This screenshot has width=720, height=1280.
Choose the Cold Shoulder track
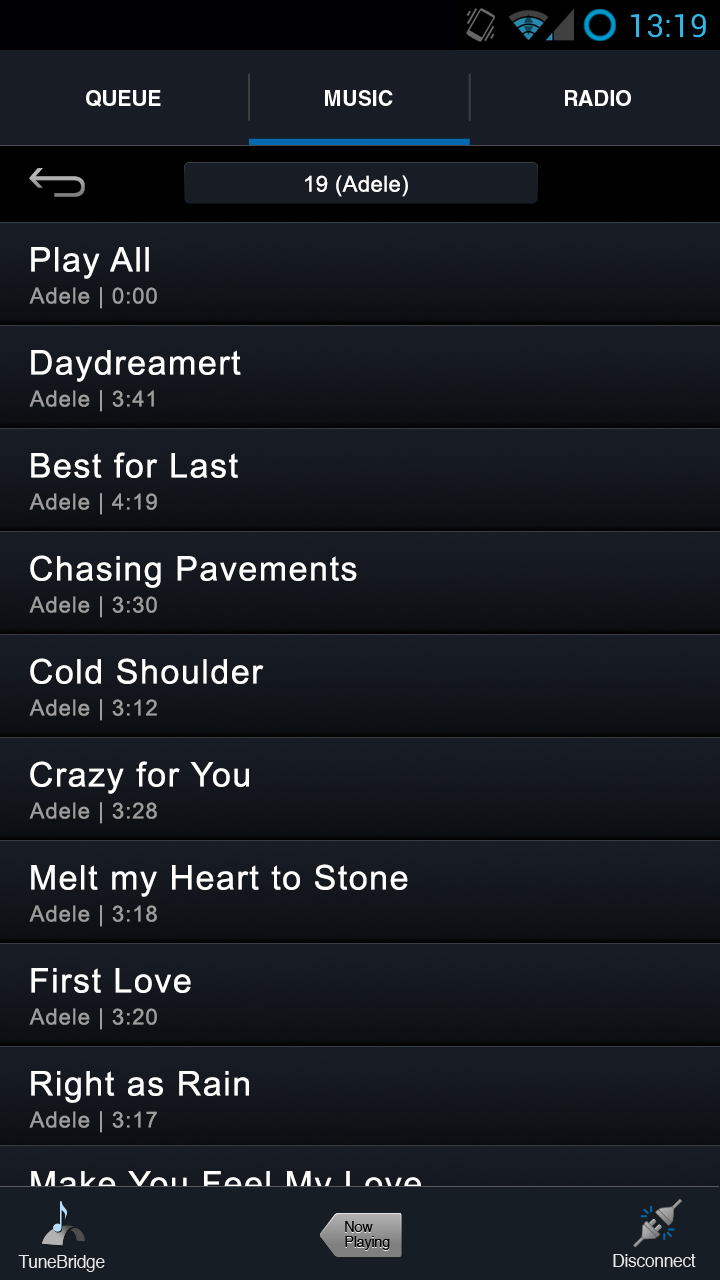click(x=360, y=686)
